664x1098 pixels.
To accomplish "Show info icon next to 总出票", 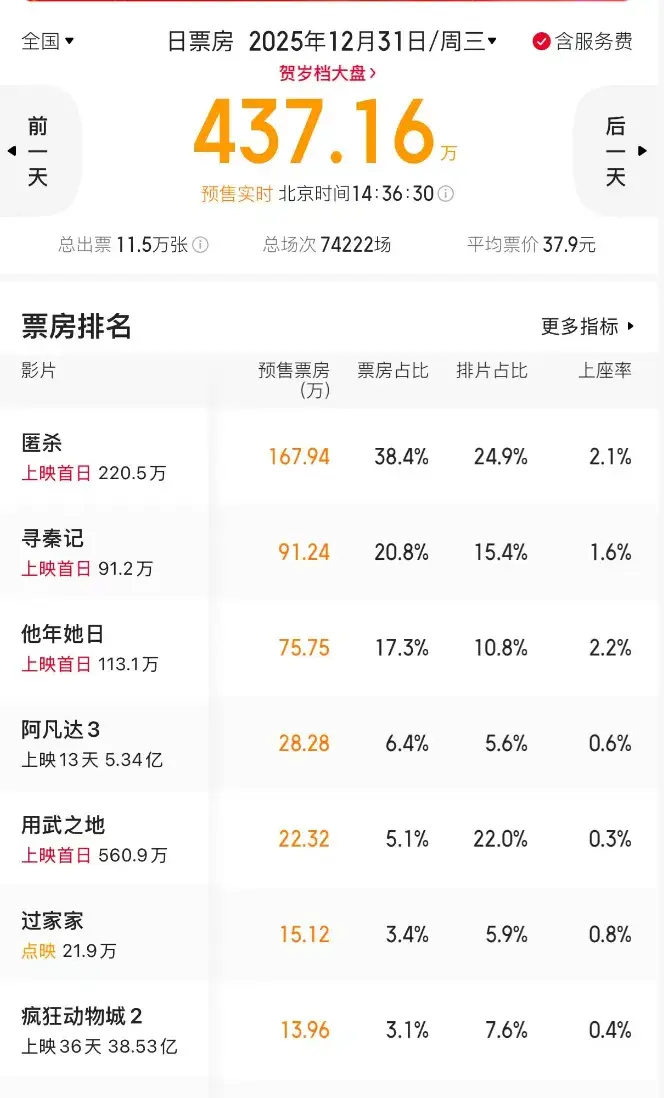I will (201, 245).
